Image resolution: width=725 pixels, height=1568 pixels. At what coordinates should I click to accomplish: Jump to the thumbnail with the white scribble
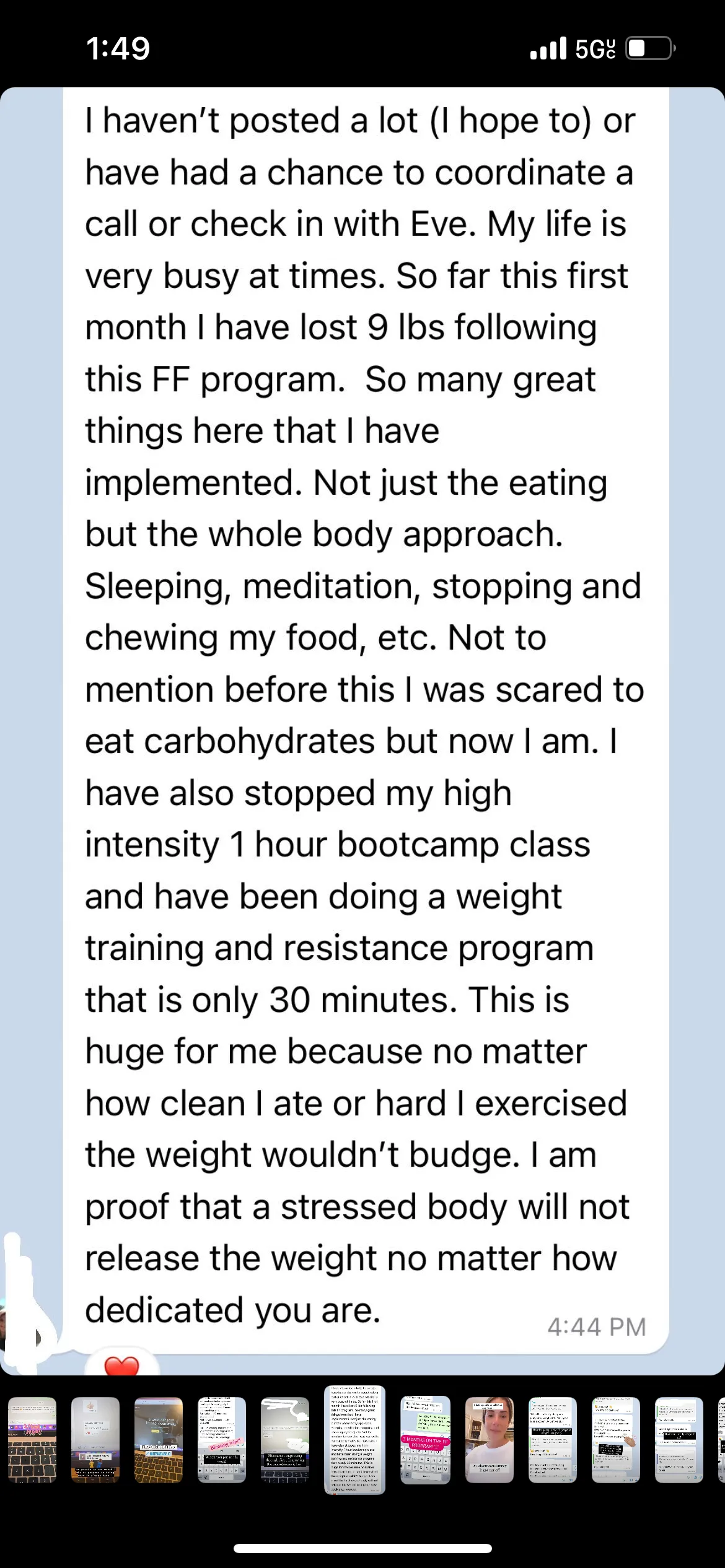(285, 1440)
